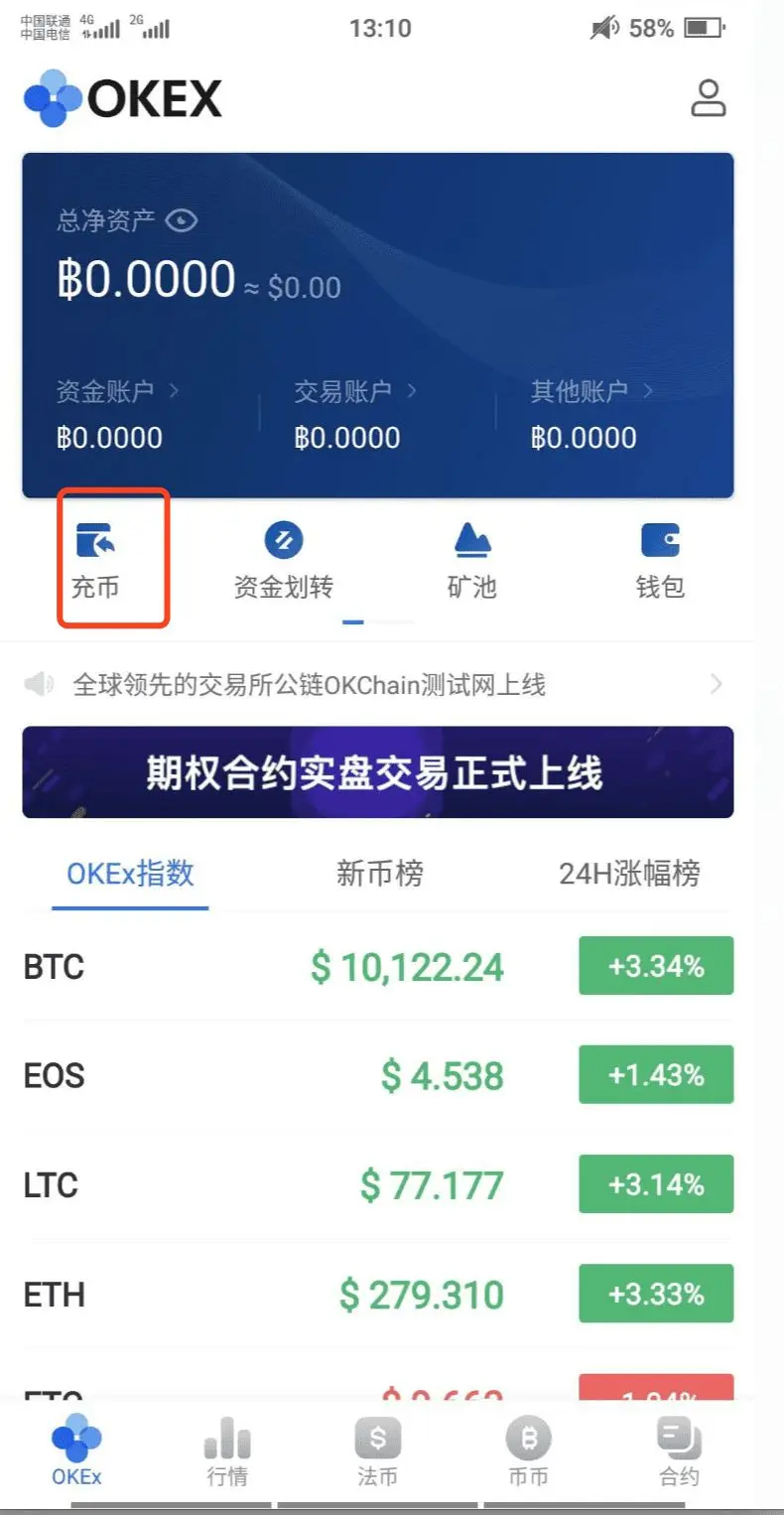This screenshot has width=784, height=1515.
Task: Open the EOS market row
Action: tap(377, 1075)
